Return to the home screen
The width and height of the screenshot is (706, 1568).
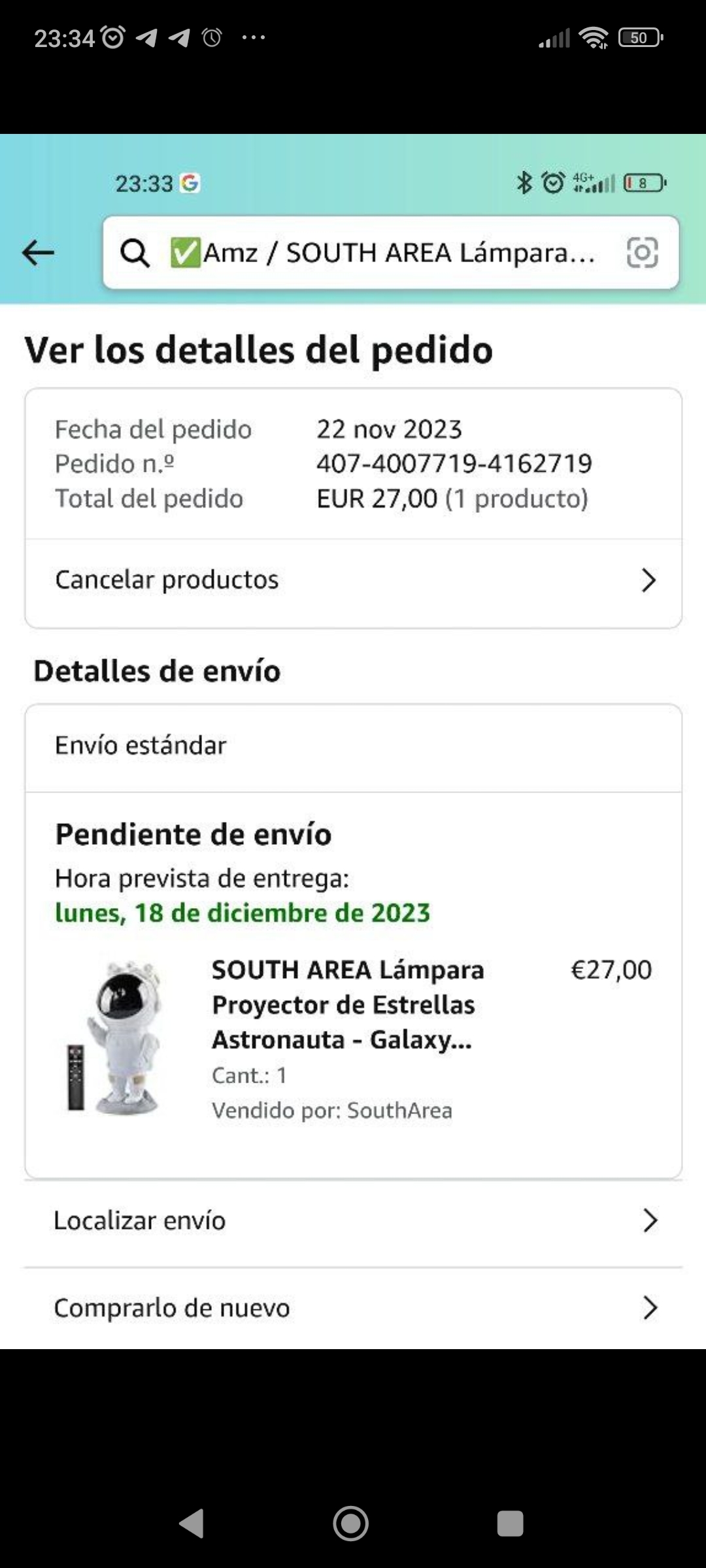(351, 1524)
